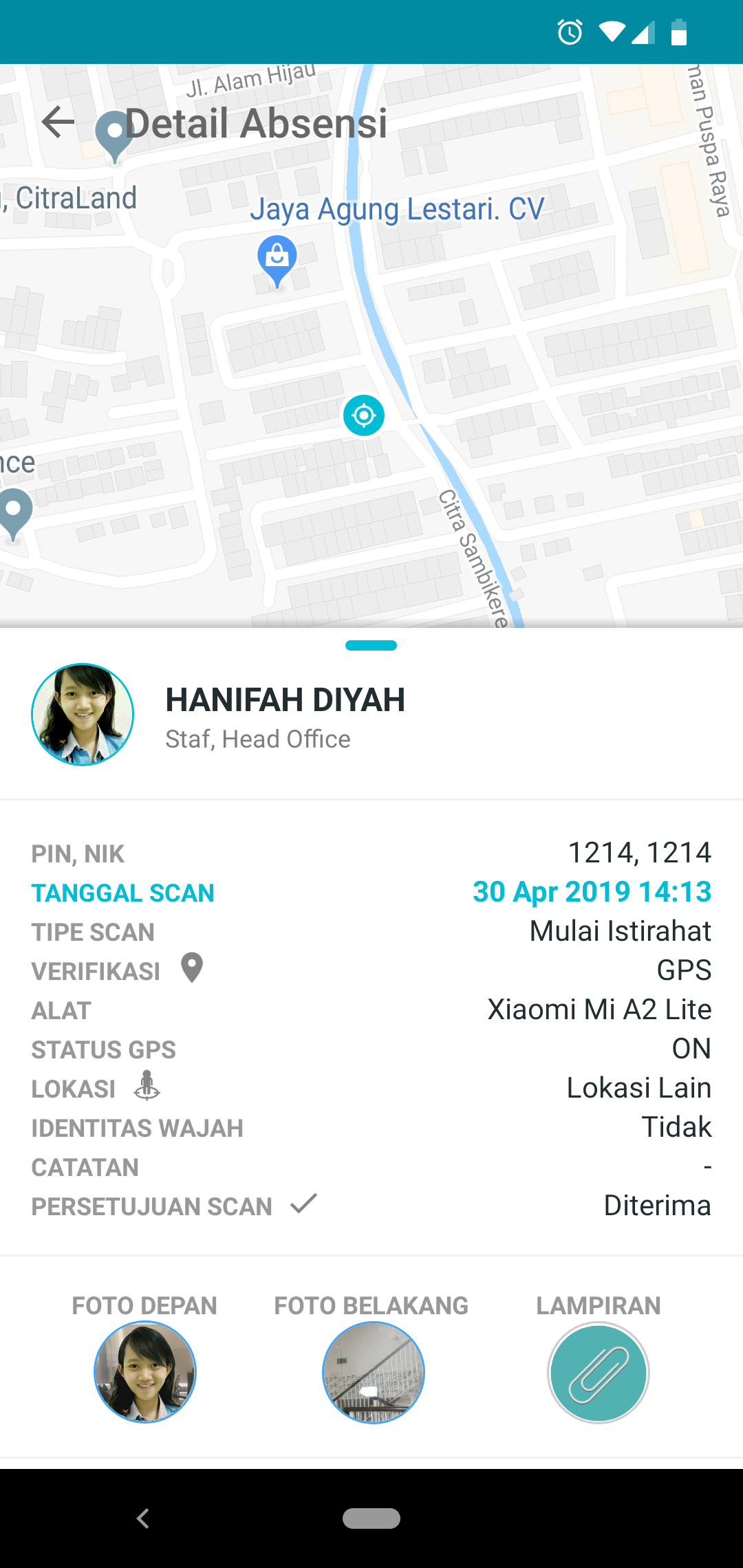View the Foto Depan image

(145, 1372)
